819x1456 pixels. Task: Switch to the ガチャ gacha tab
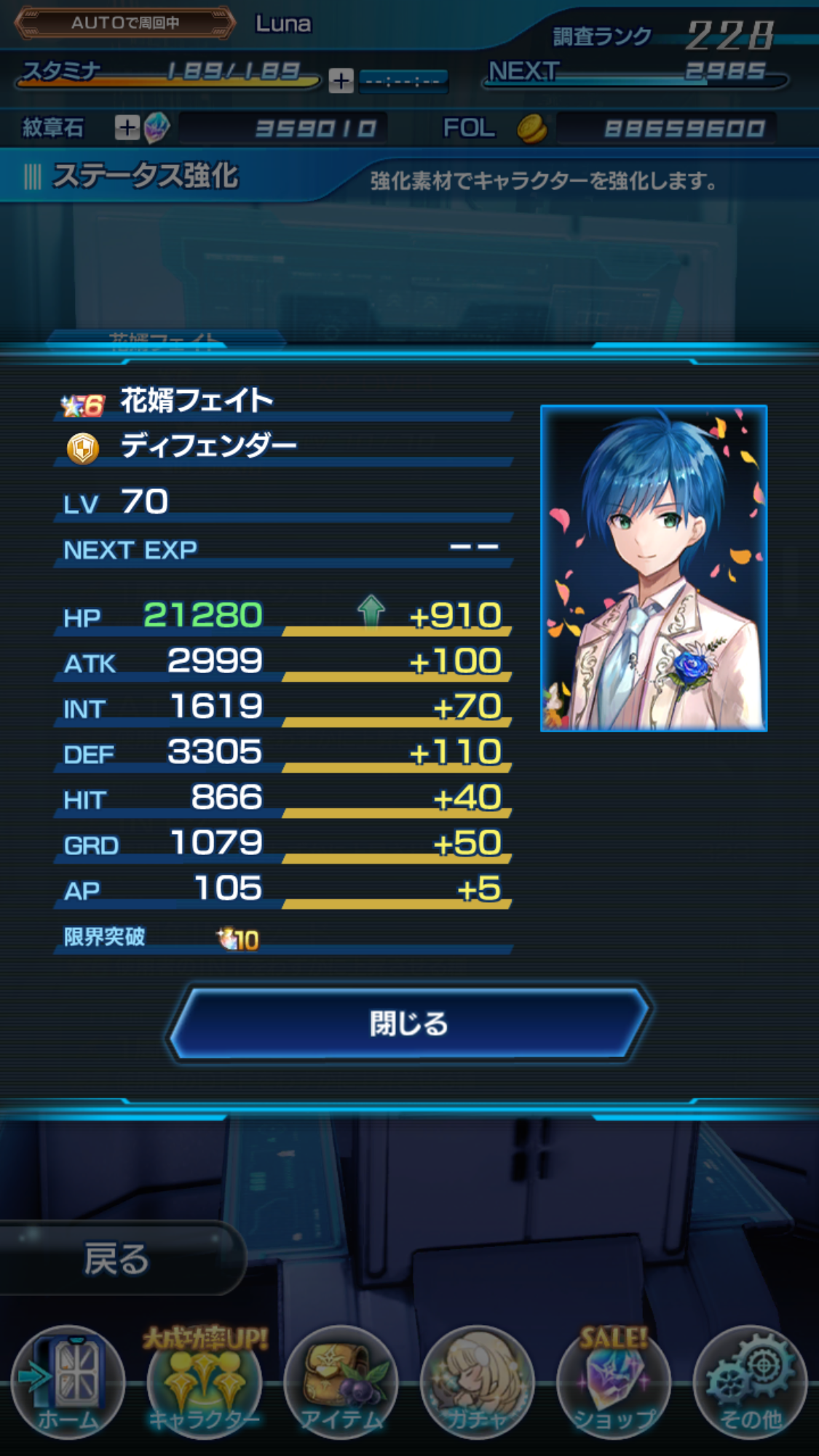pos(478,1383)
